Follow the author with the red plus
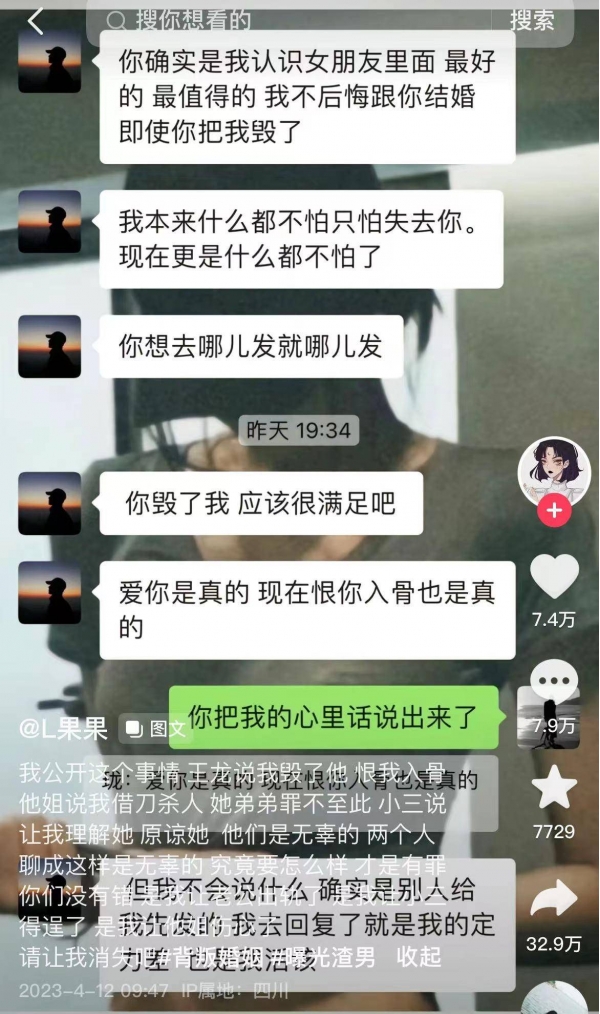The width and height of the screenshot is (600, 1014). point(553,512)
